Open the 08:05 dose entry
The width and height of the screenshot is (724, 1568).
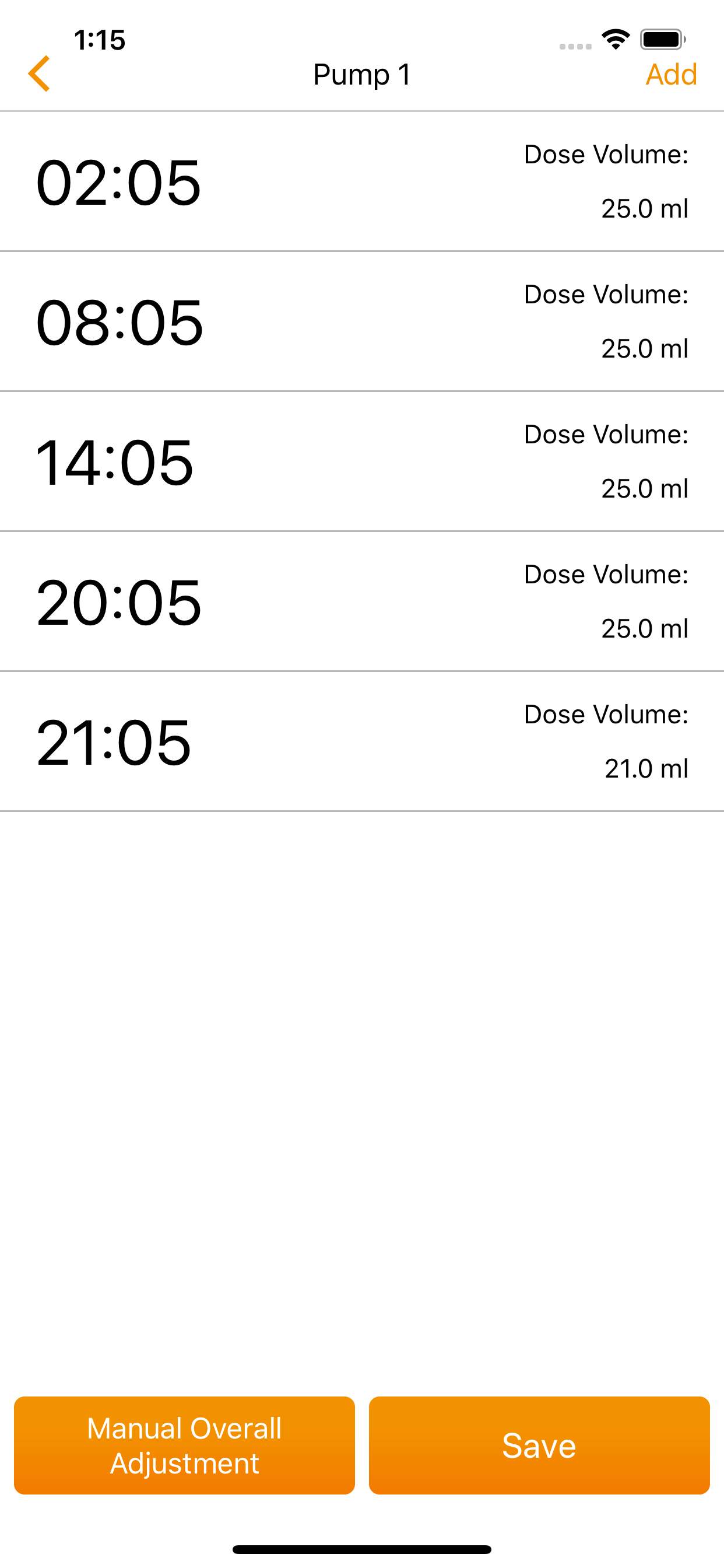point(362,321)
